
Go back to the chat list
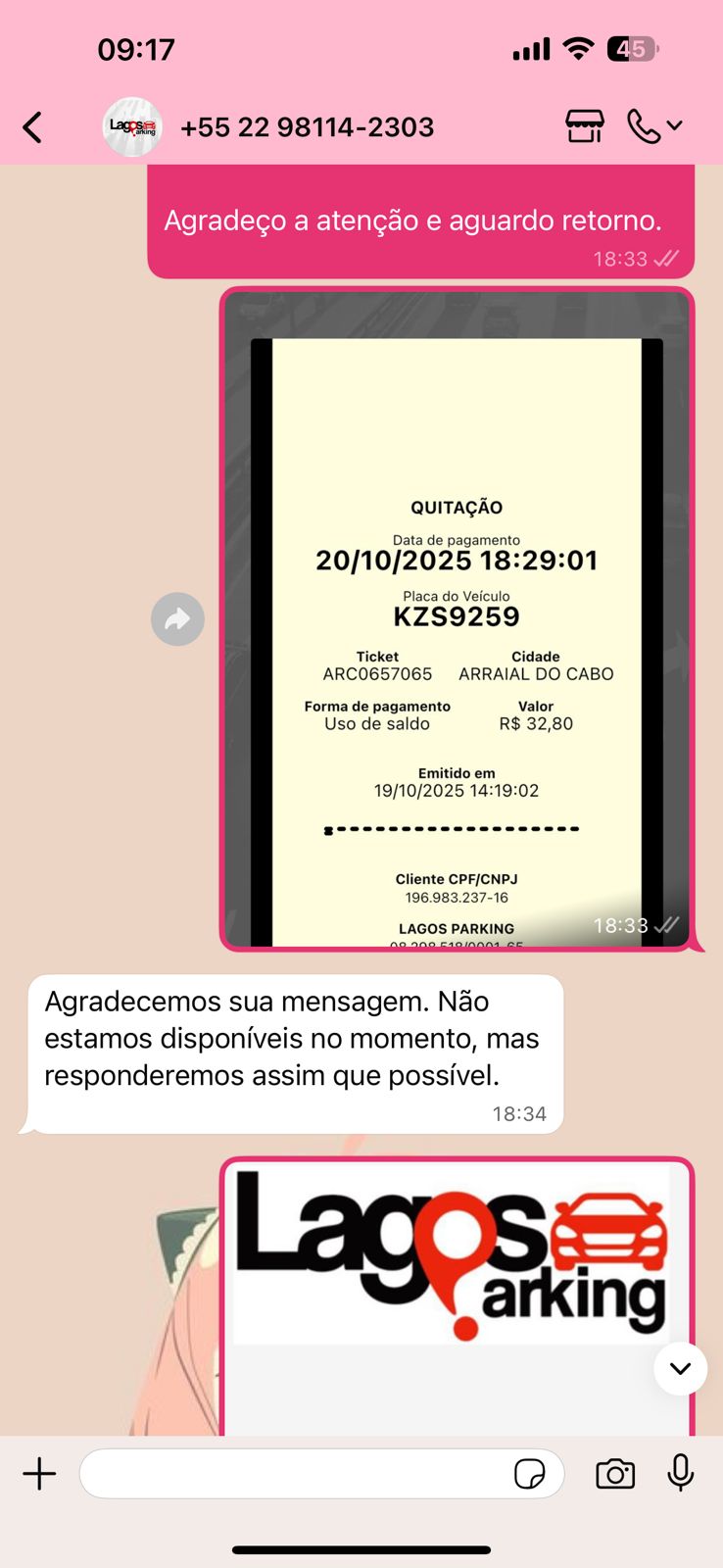pyautogui.click(x=32, y=127)
